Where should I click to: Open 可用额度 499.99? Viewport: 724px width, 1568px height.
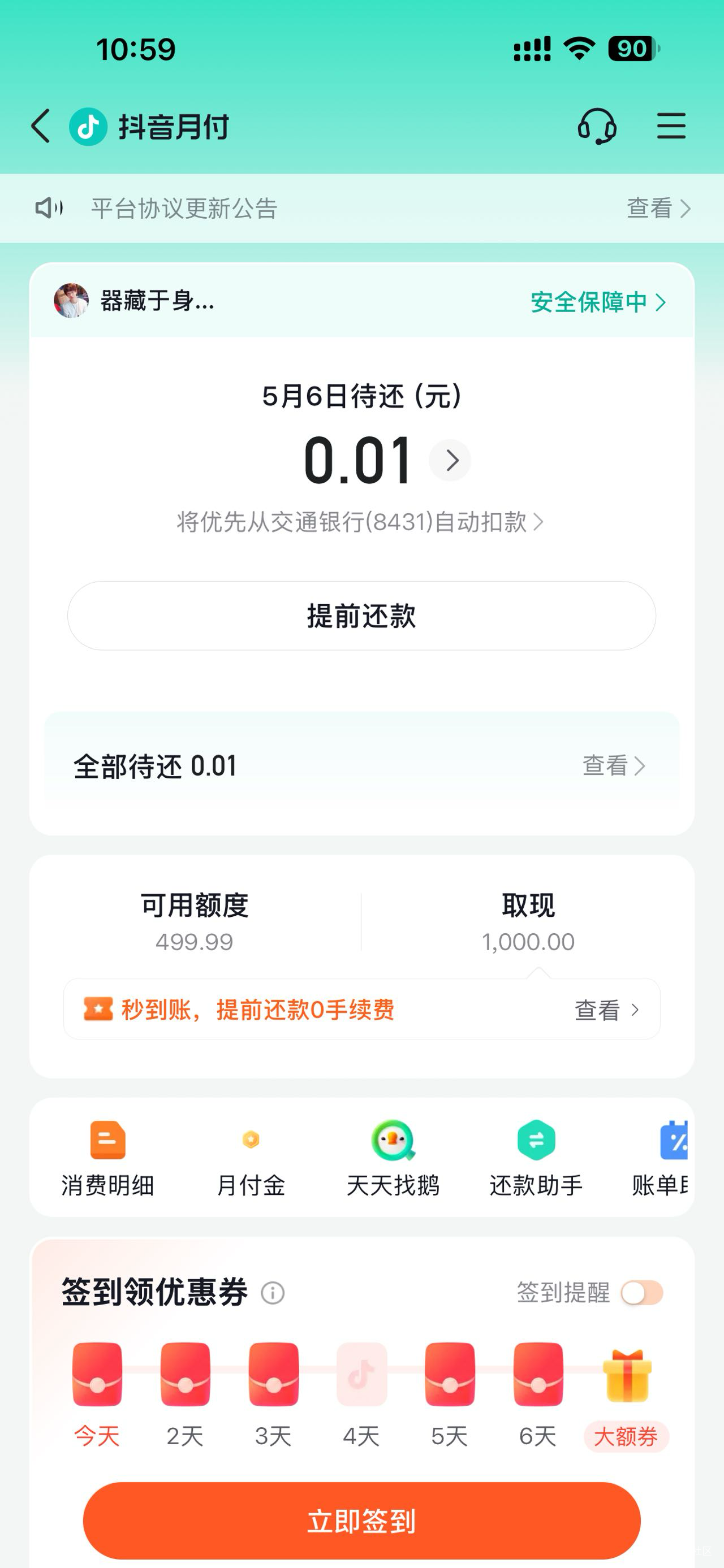click(x=194, y=921)
